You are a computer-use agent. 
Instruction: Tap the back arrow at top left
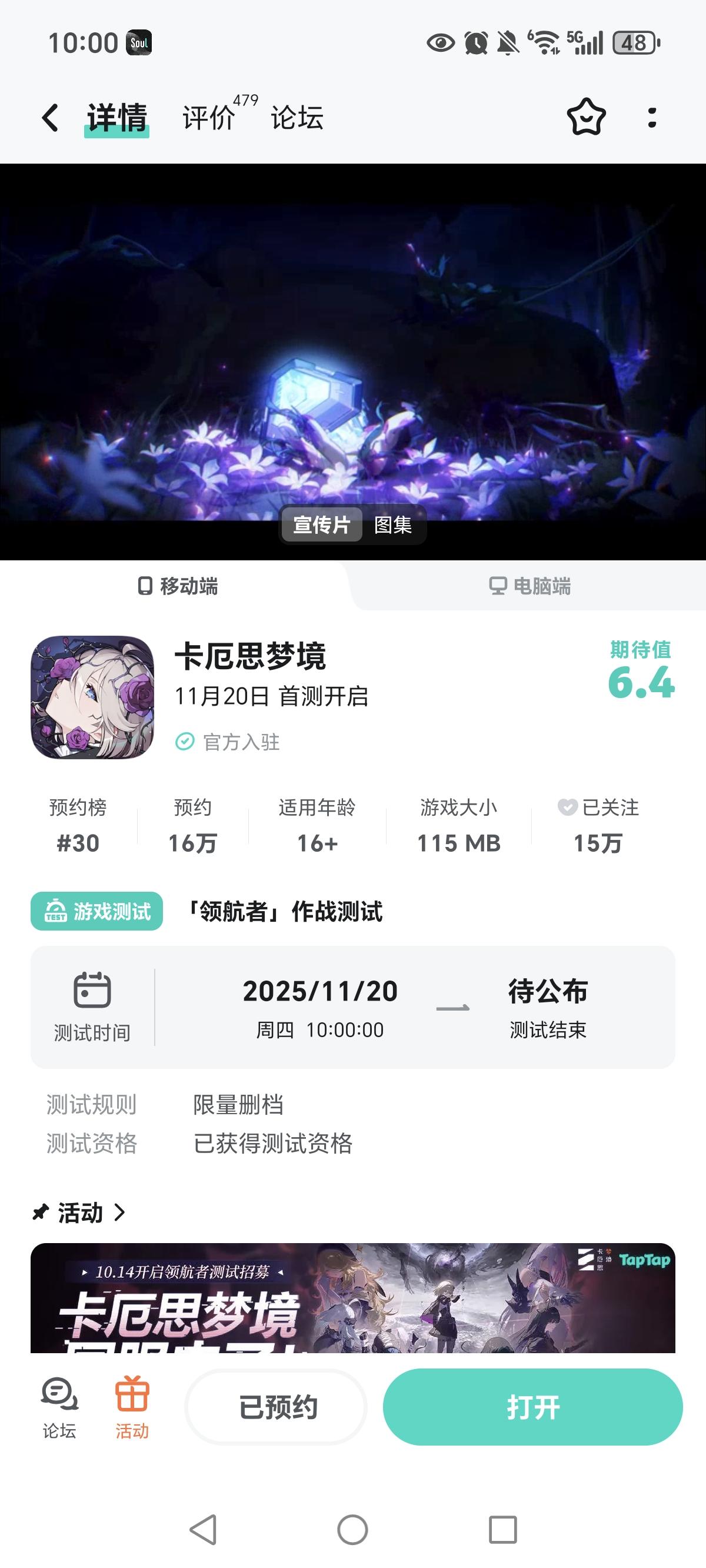click(x=51, y=118)
